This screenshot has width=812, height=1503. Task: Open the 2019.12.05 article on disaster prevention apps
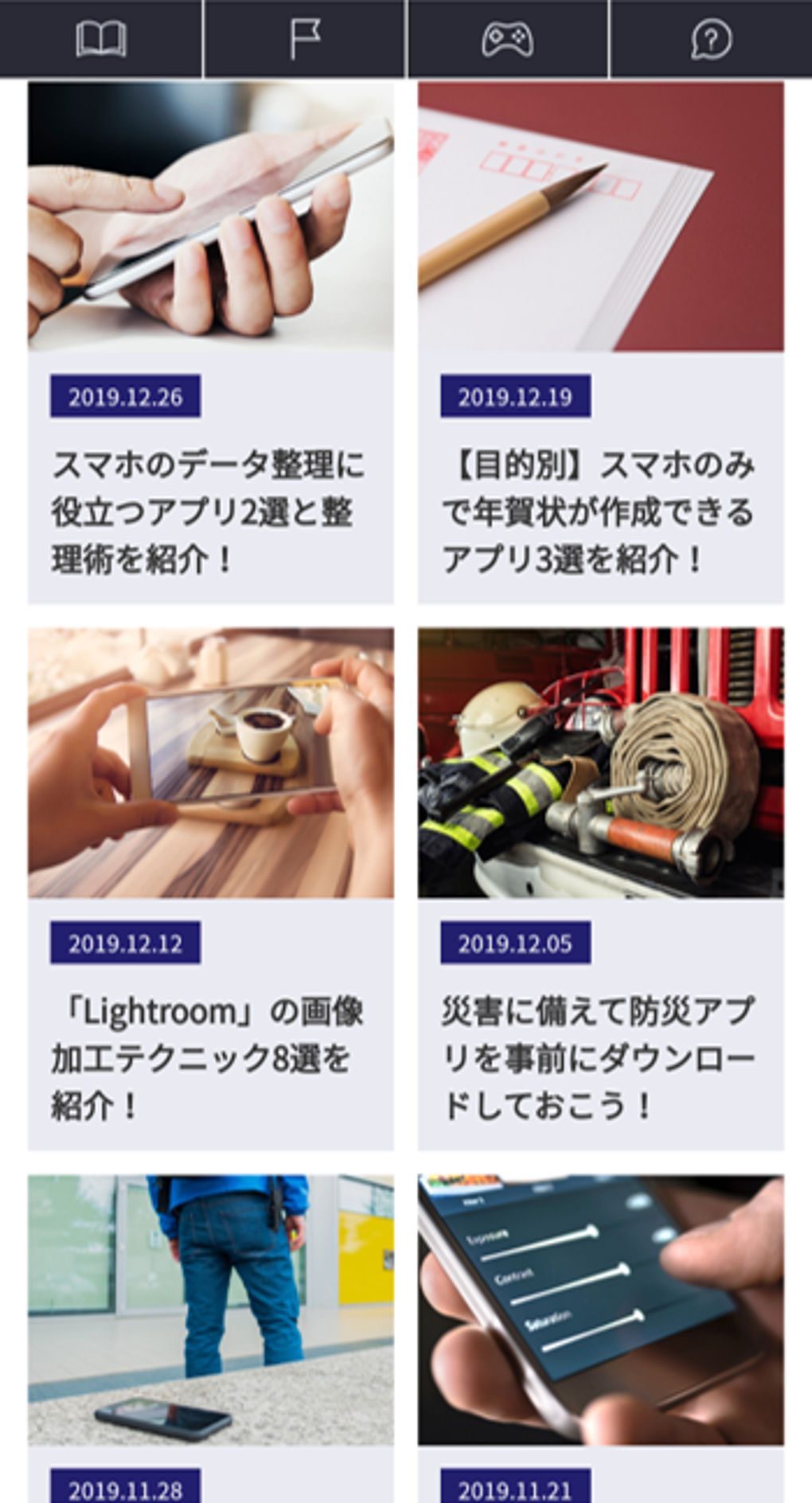pos(601,889)
